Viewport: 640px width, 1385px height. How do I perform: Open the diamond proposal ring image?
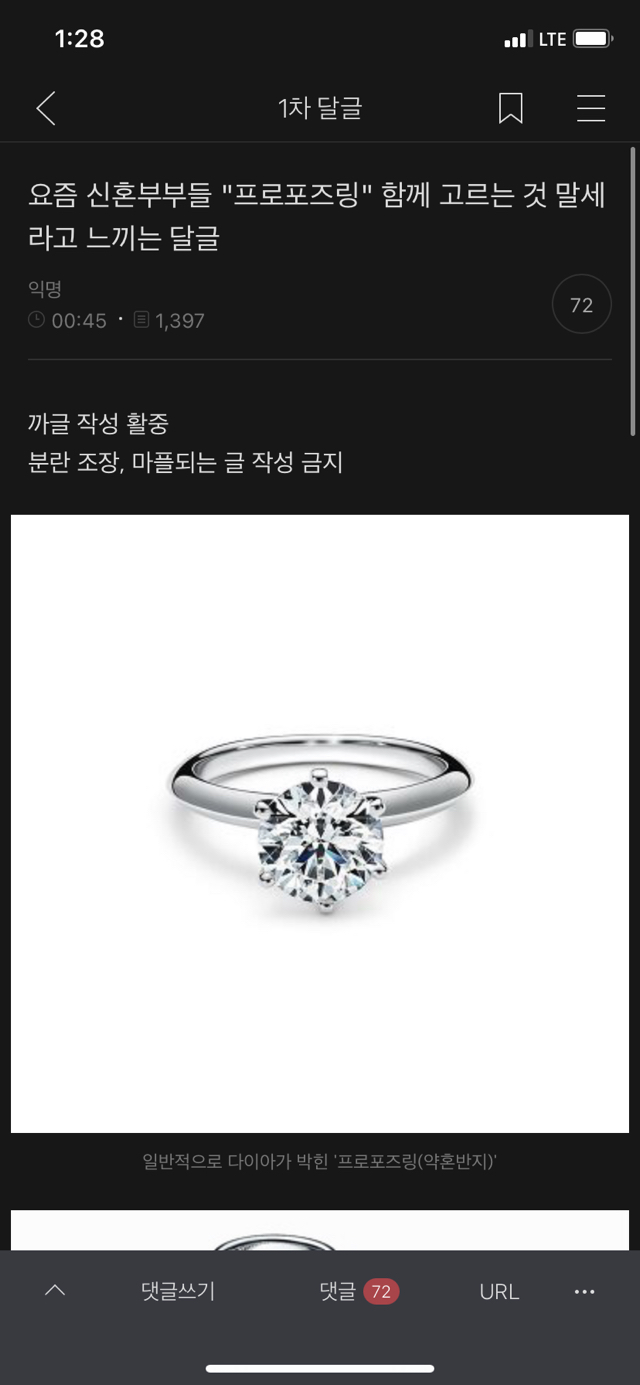[x=320, y=823]
